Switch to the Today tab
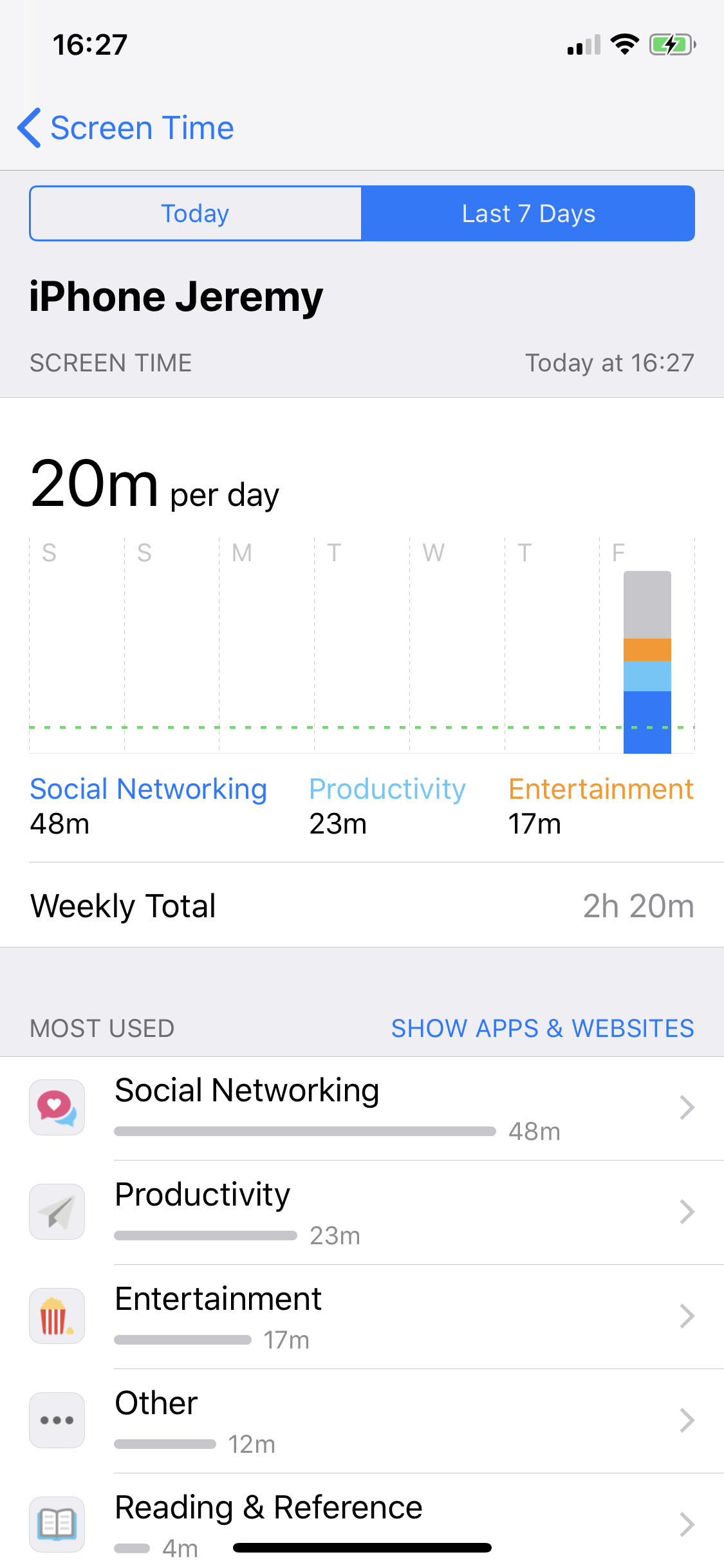 (x=195, y=214)
